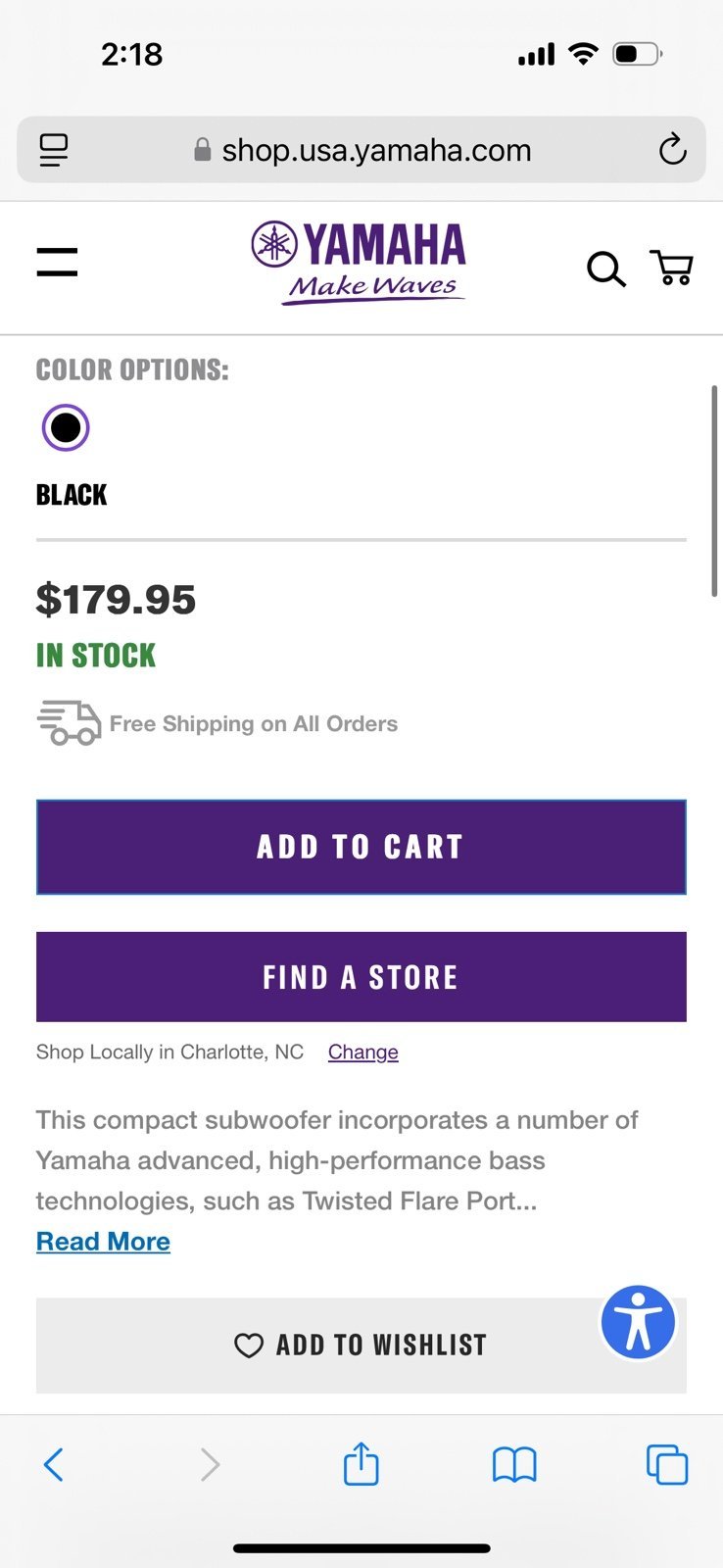
Task: Share this page
Action: point(361,1463)
